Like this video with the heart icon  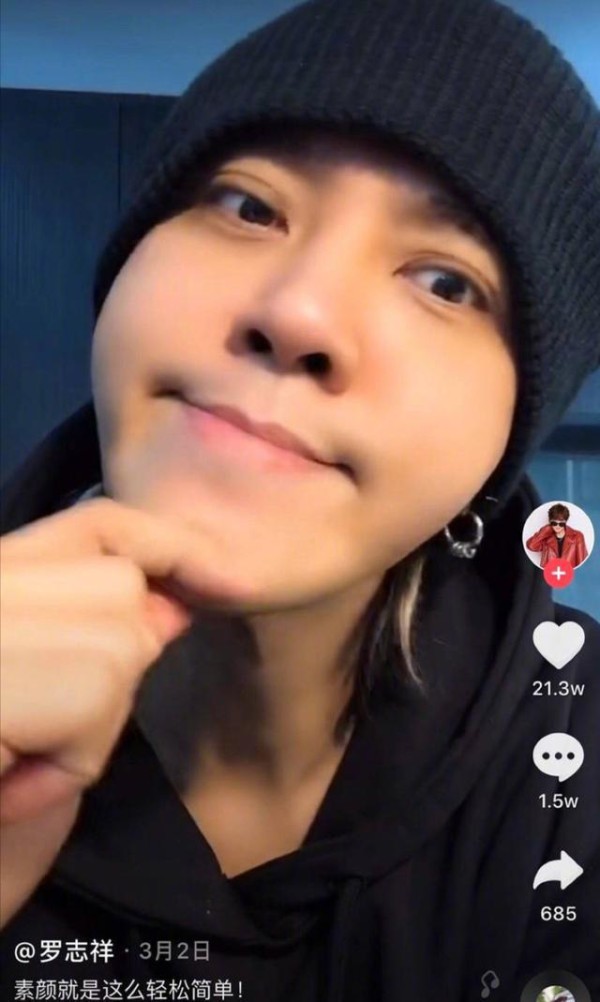coord(558,644)
